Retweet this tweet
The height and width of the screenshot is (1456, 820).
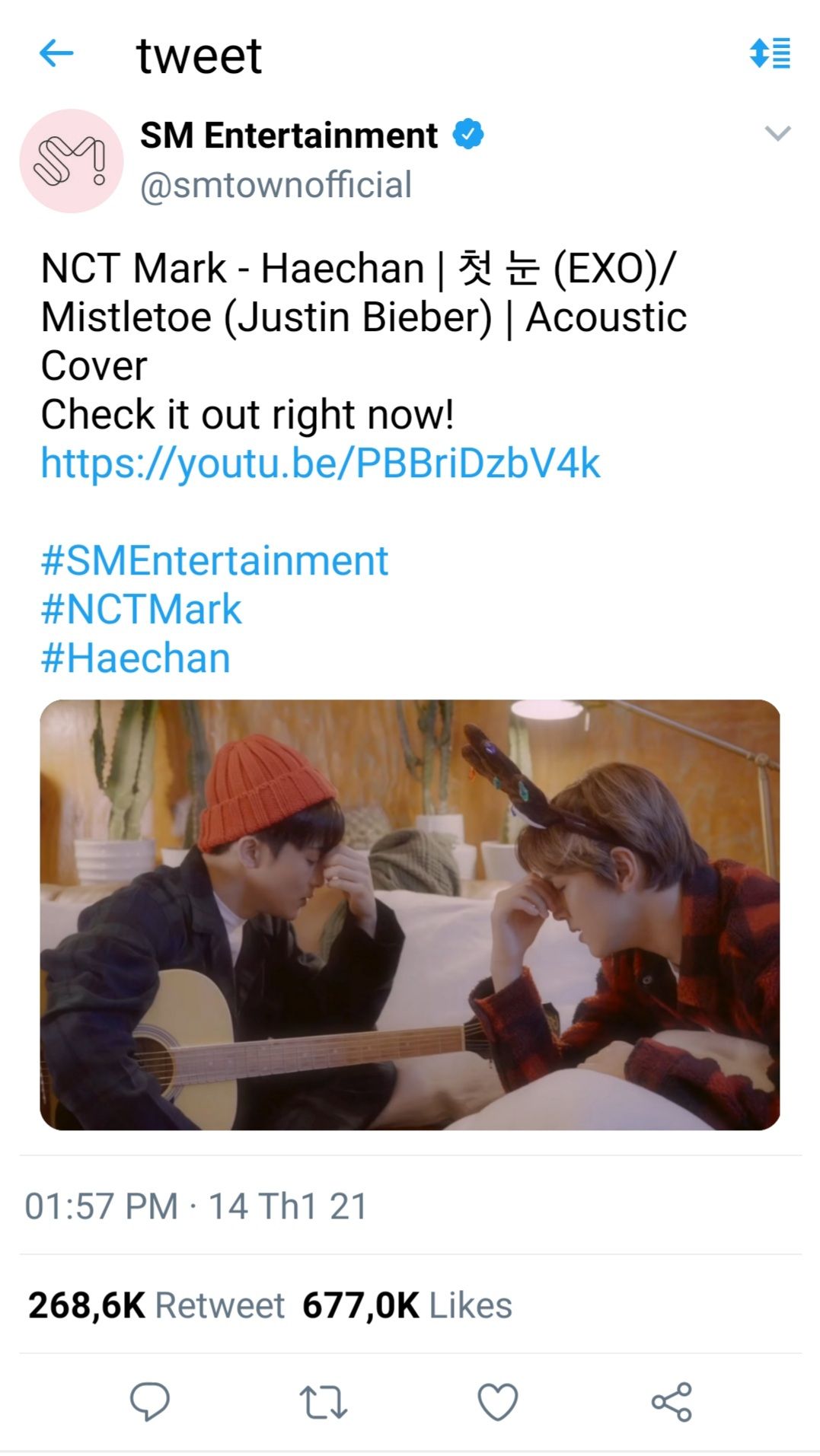point(324,1402)
